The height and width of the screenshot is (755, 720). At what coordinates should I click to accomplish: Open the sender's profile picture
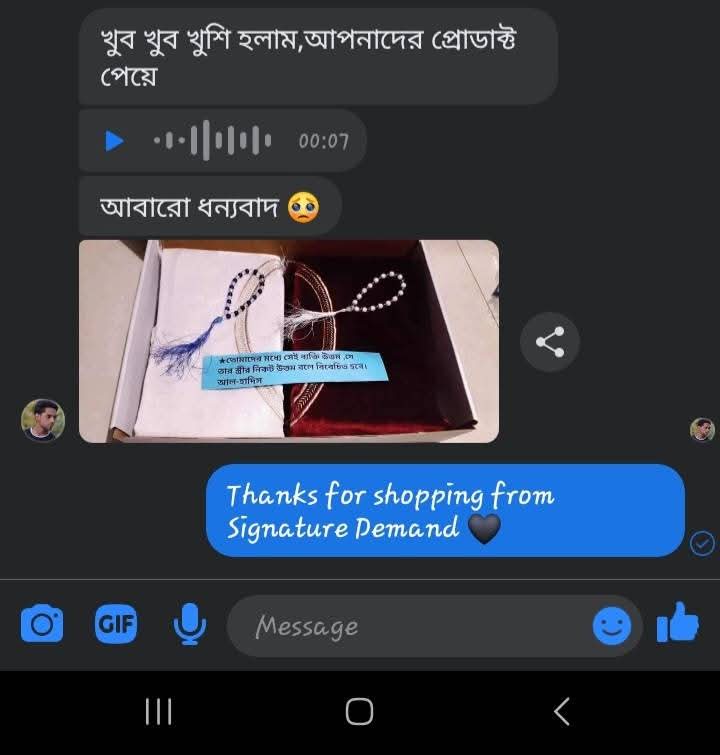[43, 420]
